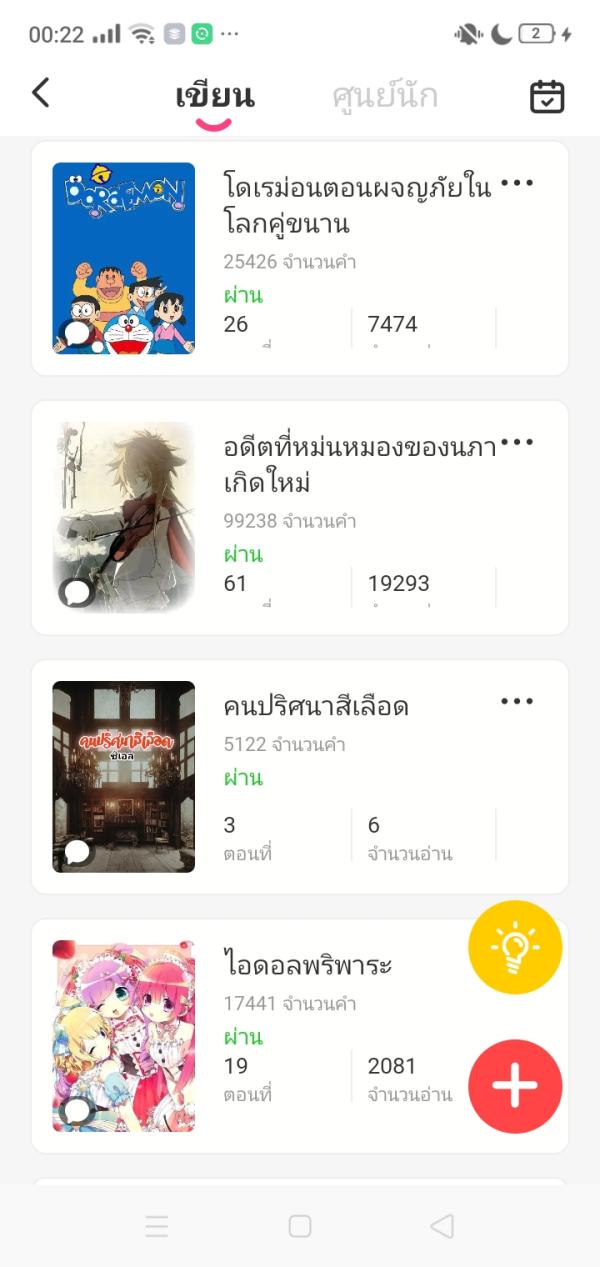This screenshot has height=1267, width=600.
Task: Select the เขียน tab
Action: (214, 96)
